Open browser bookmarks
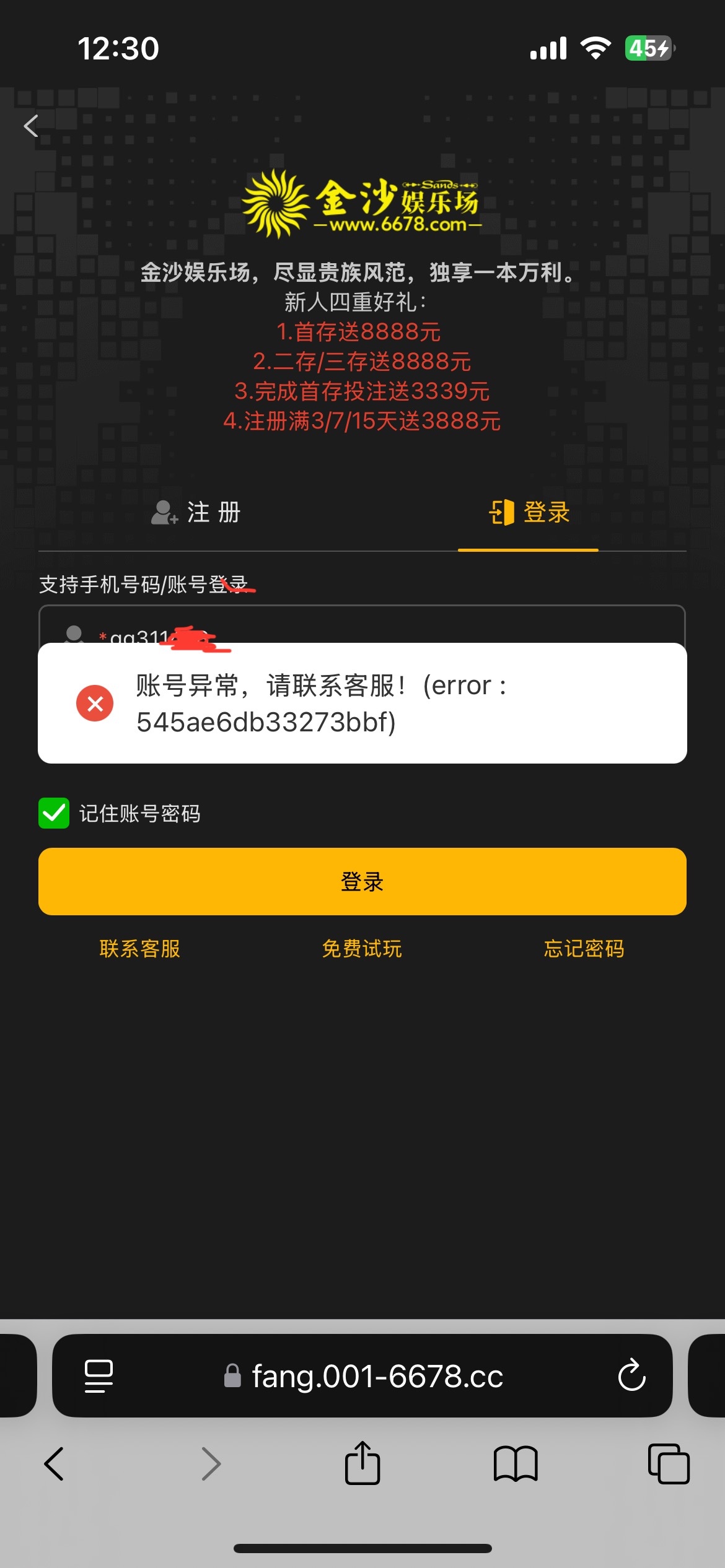Screen dimensions: 725x1568 point(516,1464)
